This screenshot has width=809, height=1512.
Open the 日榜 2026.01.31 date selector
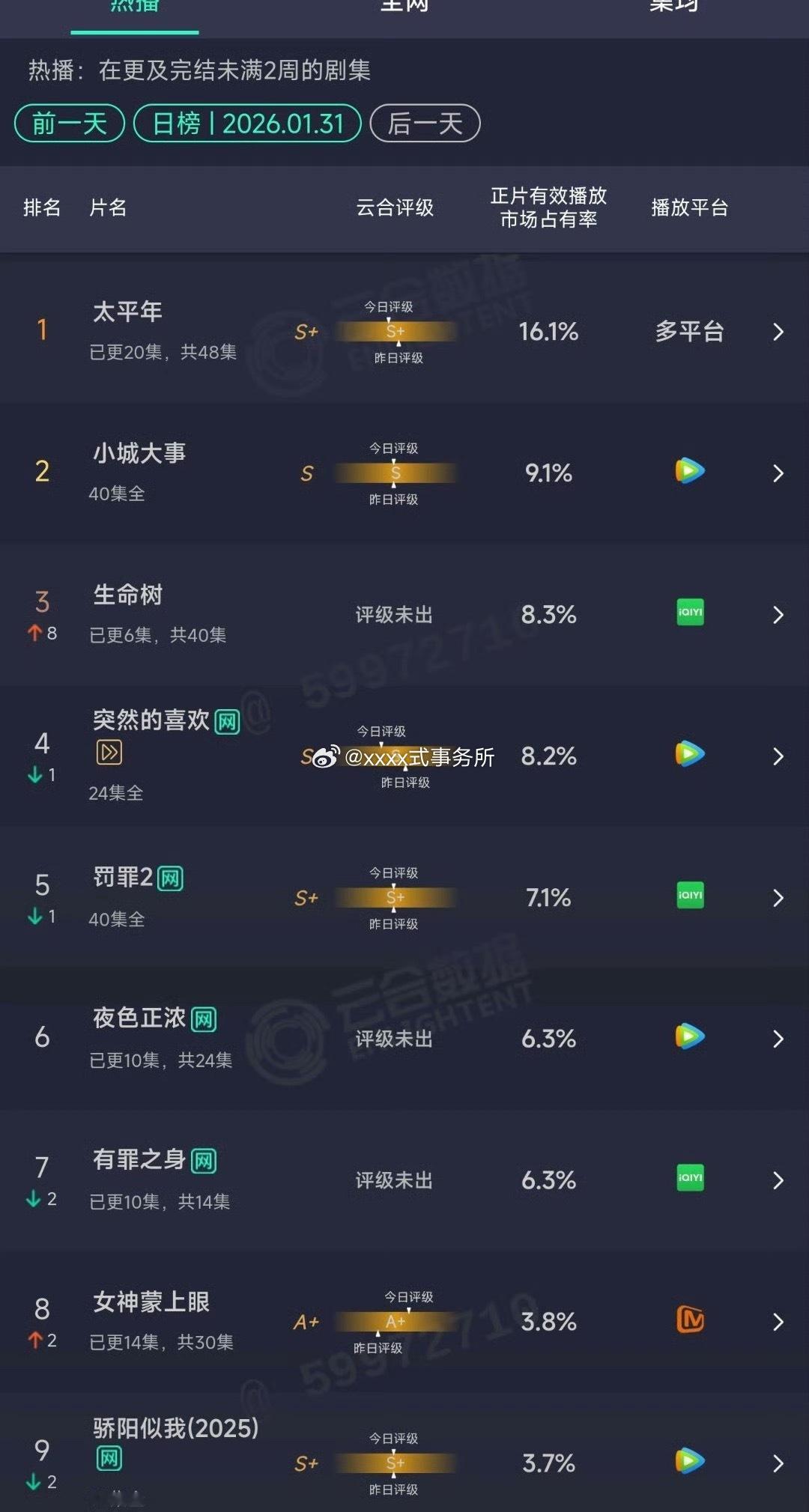(x=247, y=123)
